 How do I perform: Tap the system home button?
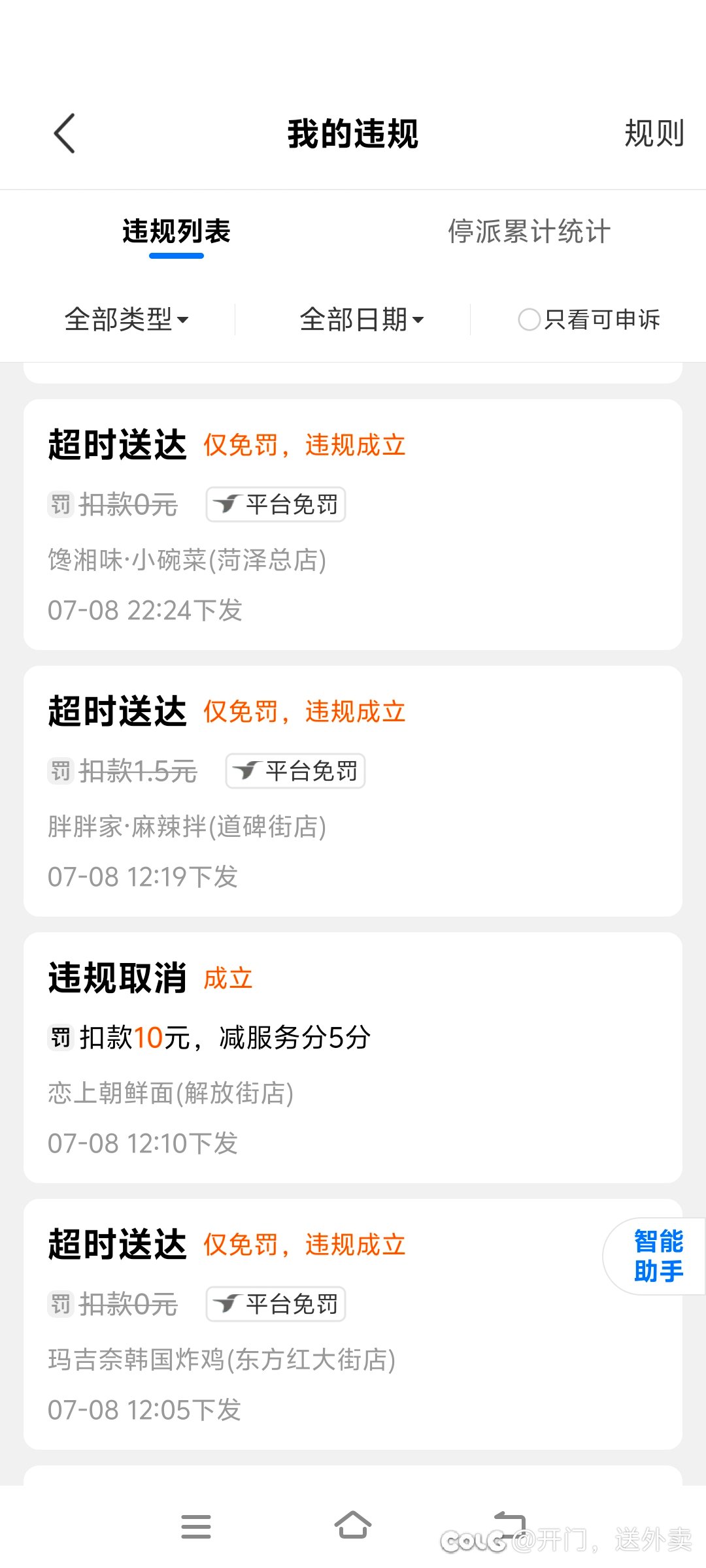(x=353, y=1526)
